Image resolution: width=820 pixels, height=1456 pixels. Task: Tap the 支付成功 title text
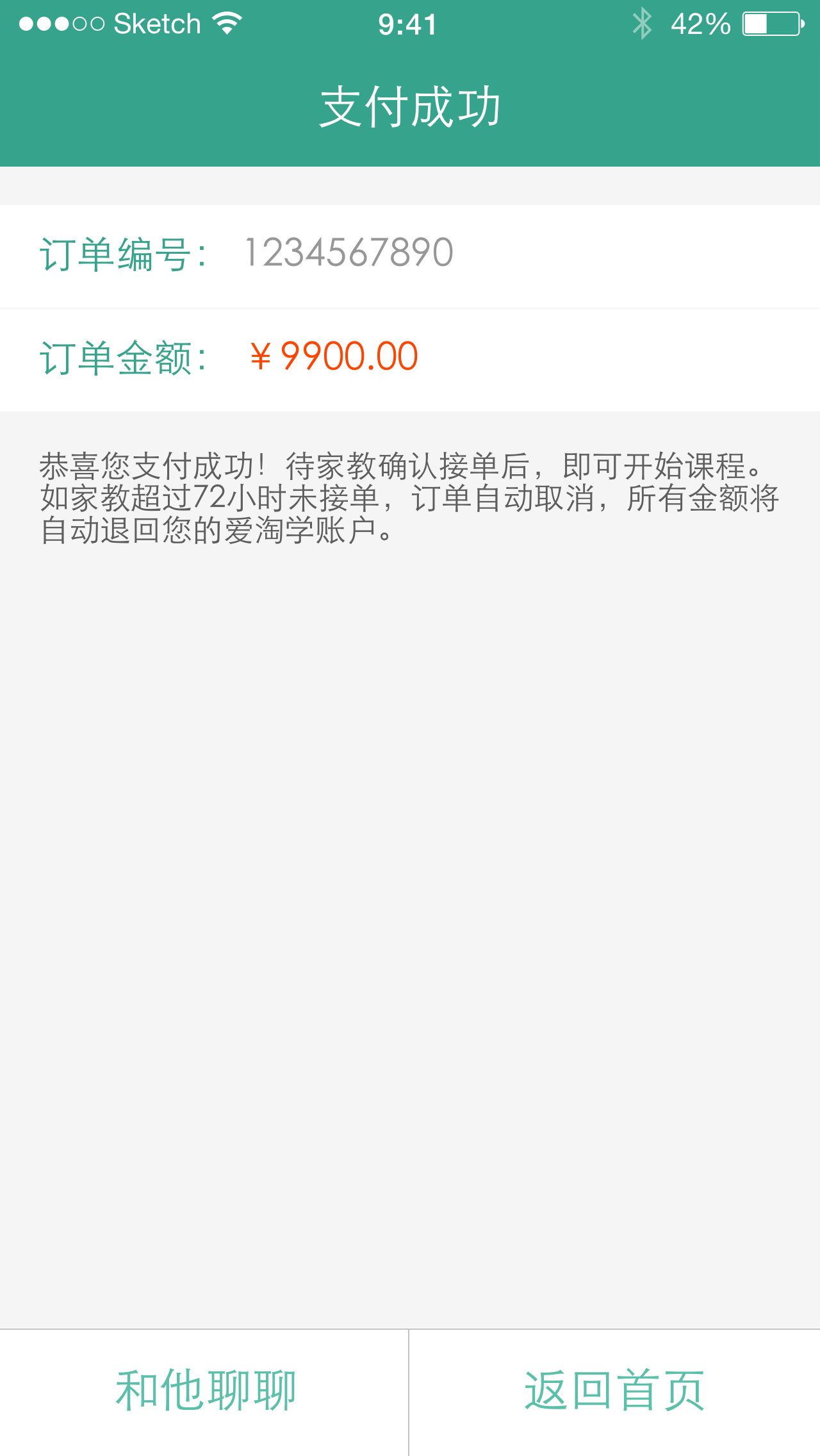click(409, 106)
